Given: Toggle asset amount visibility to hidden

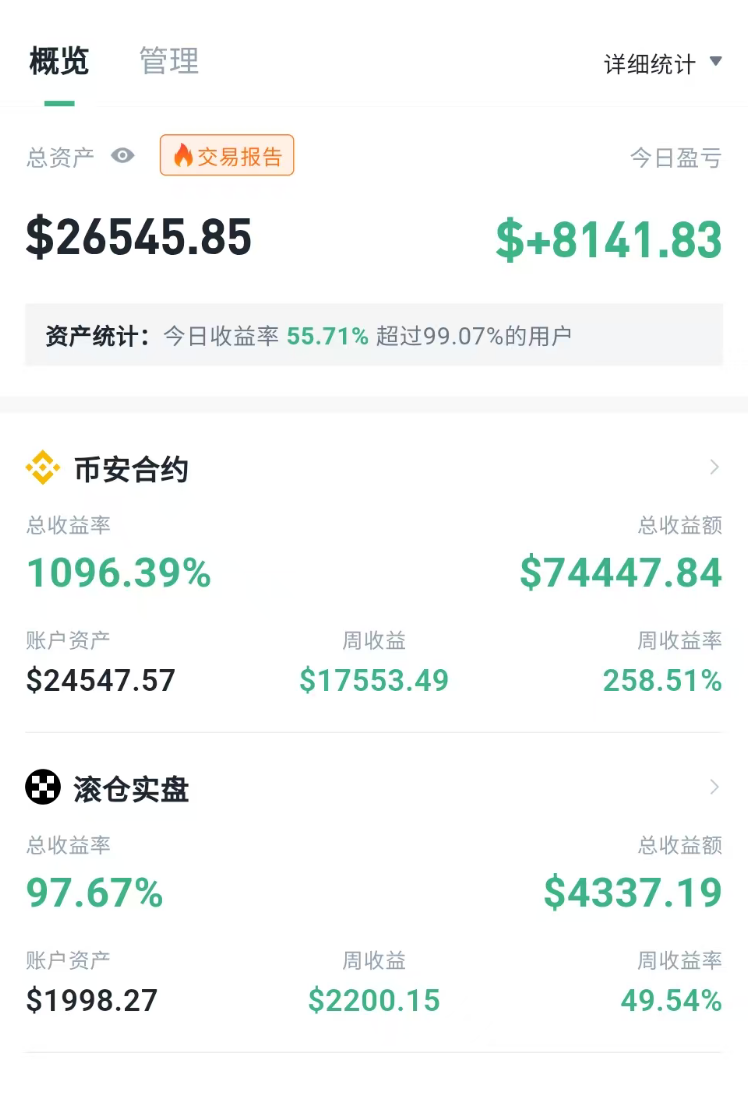Looking at the screenshot, I should click(124, 156).
